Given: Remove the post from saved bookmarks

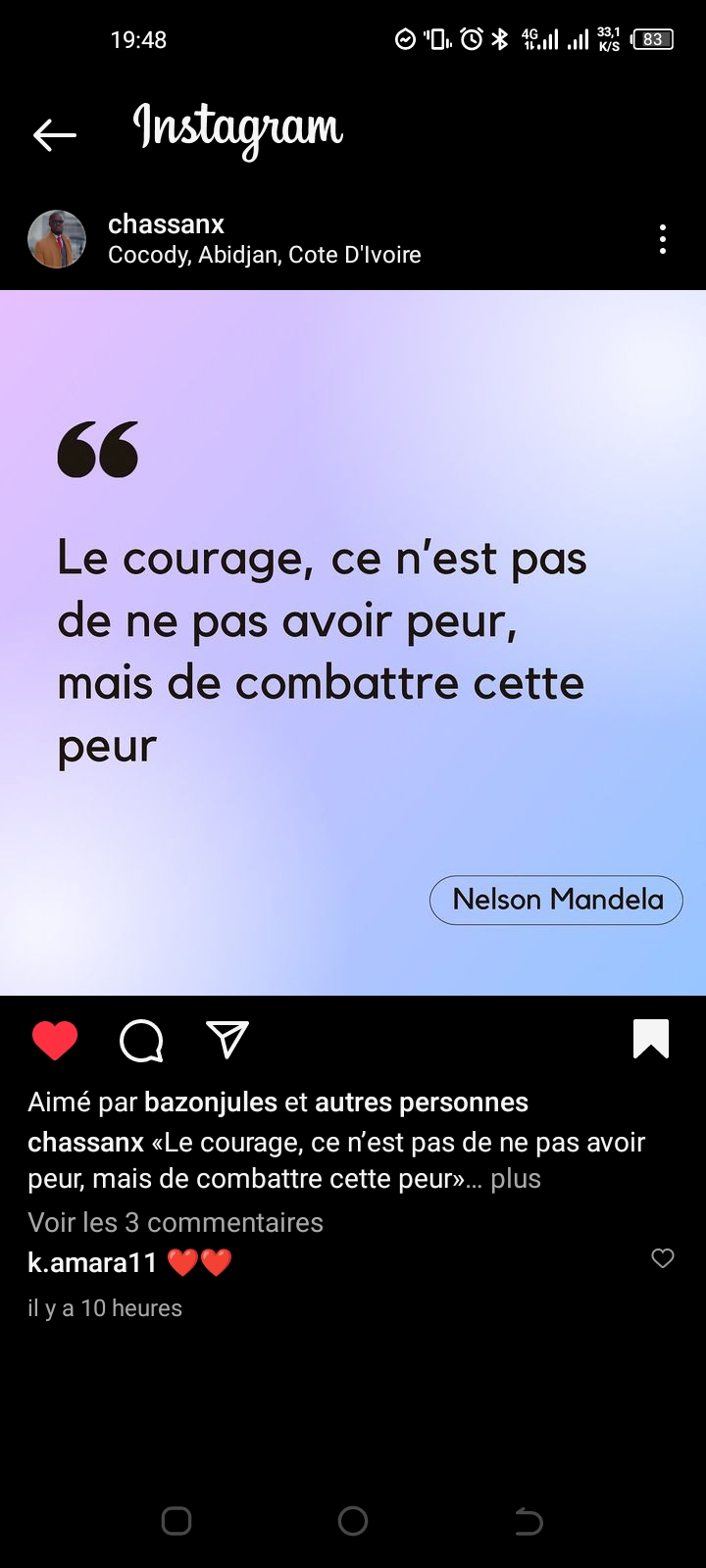Looking at the screenshot, I should pyautogui.click(x=651, y=1039).
